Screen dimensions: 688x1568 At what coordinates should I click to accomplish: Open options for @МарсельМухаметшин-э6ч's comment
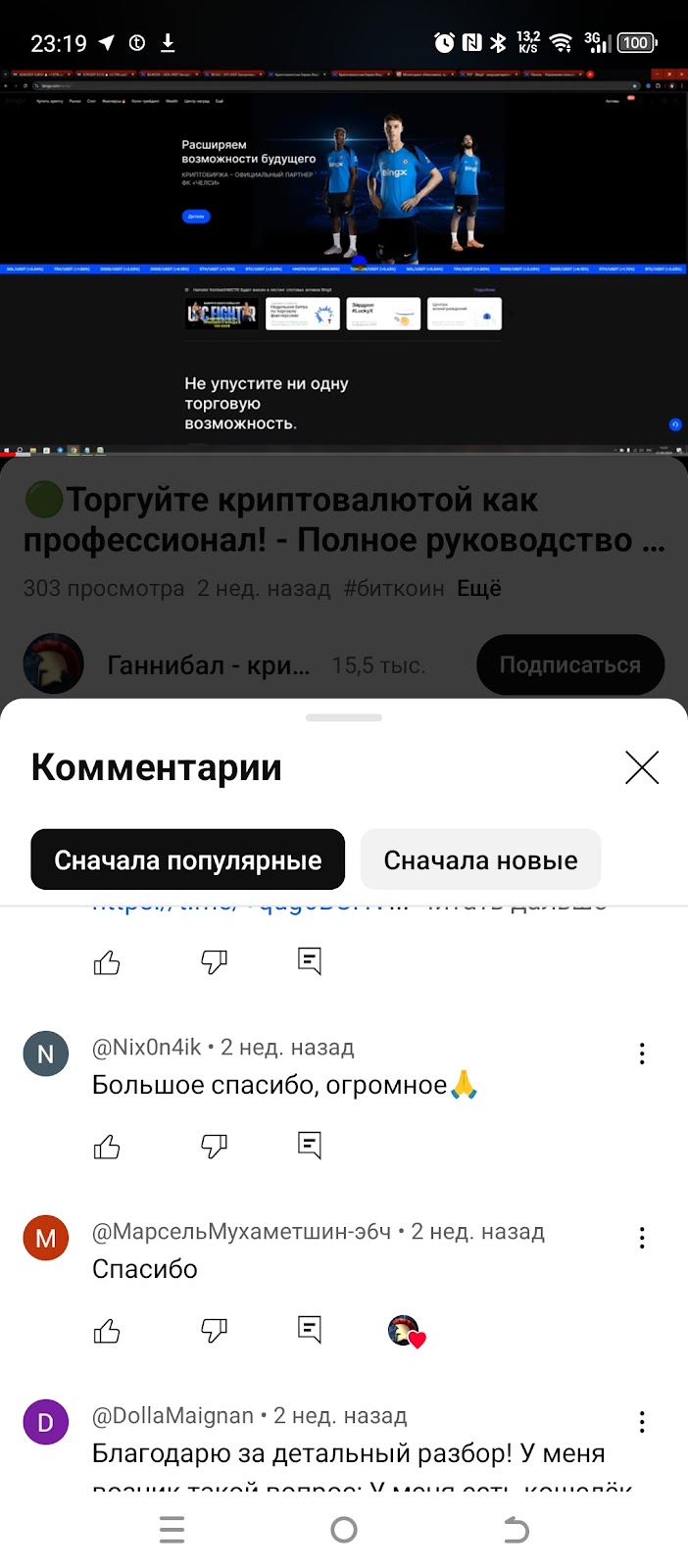642,1238
